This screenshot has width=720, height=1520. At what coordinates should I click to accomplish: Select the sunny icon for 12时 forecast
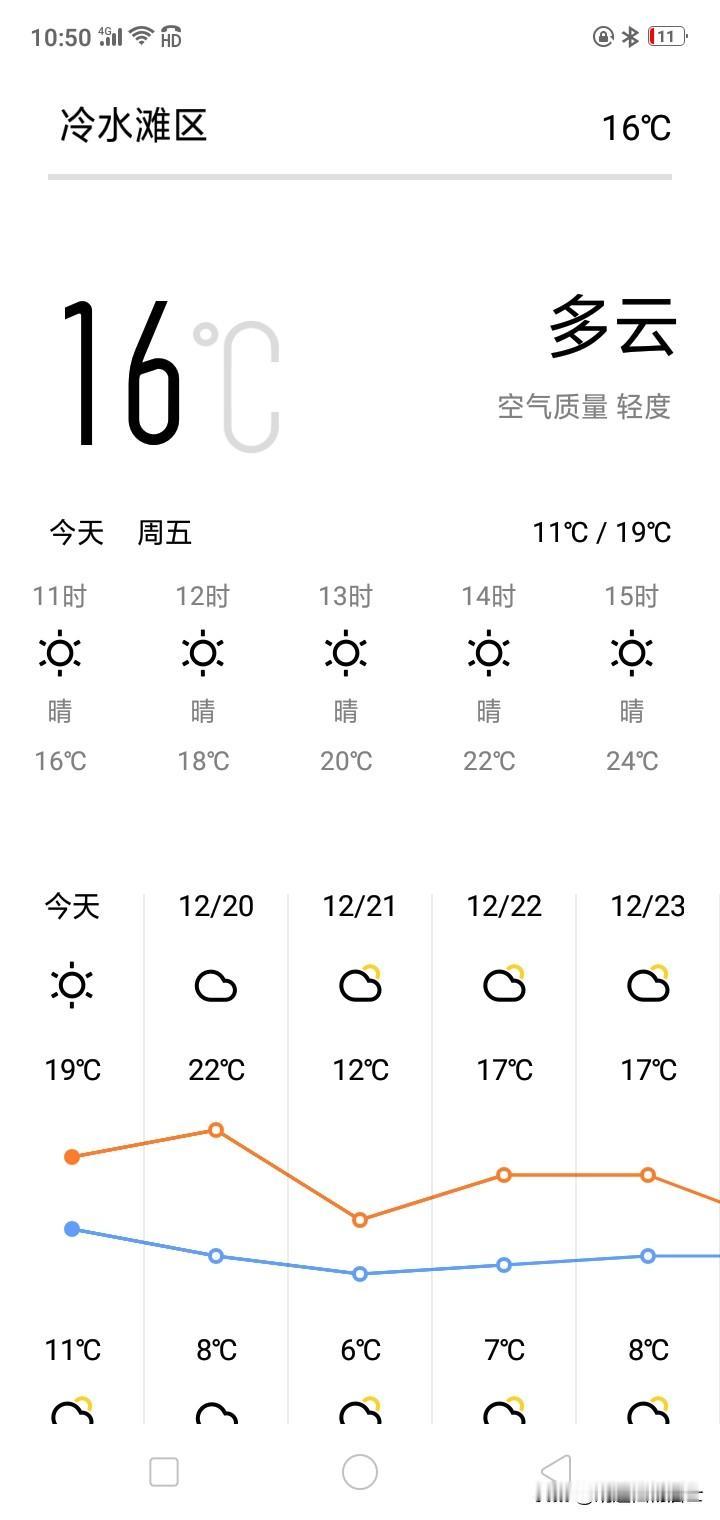[203, 651]
